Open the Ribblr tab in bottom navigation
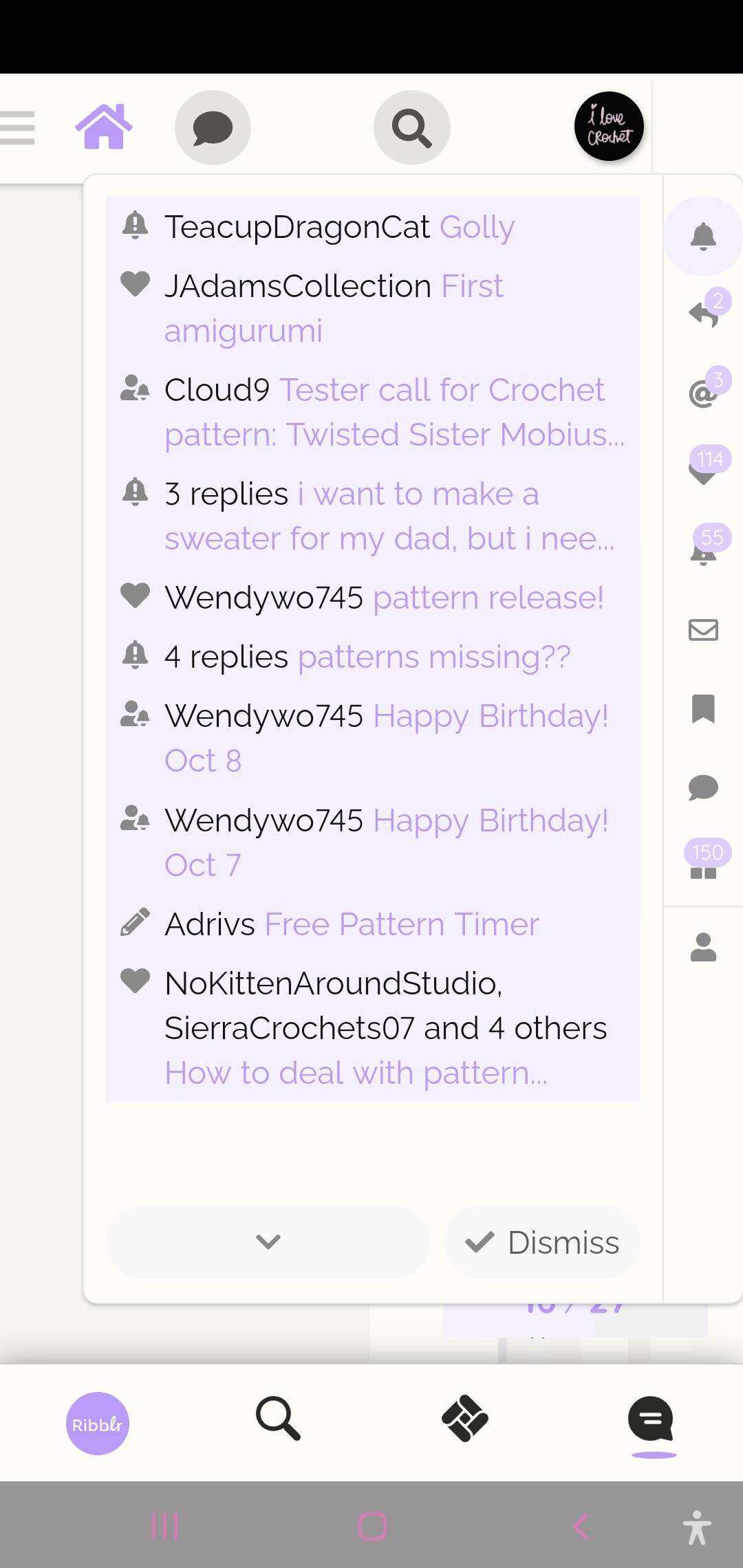Viewport: 743px width, 1568px height. [x=98, y=1424]
